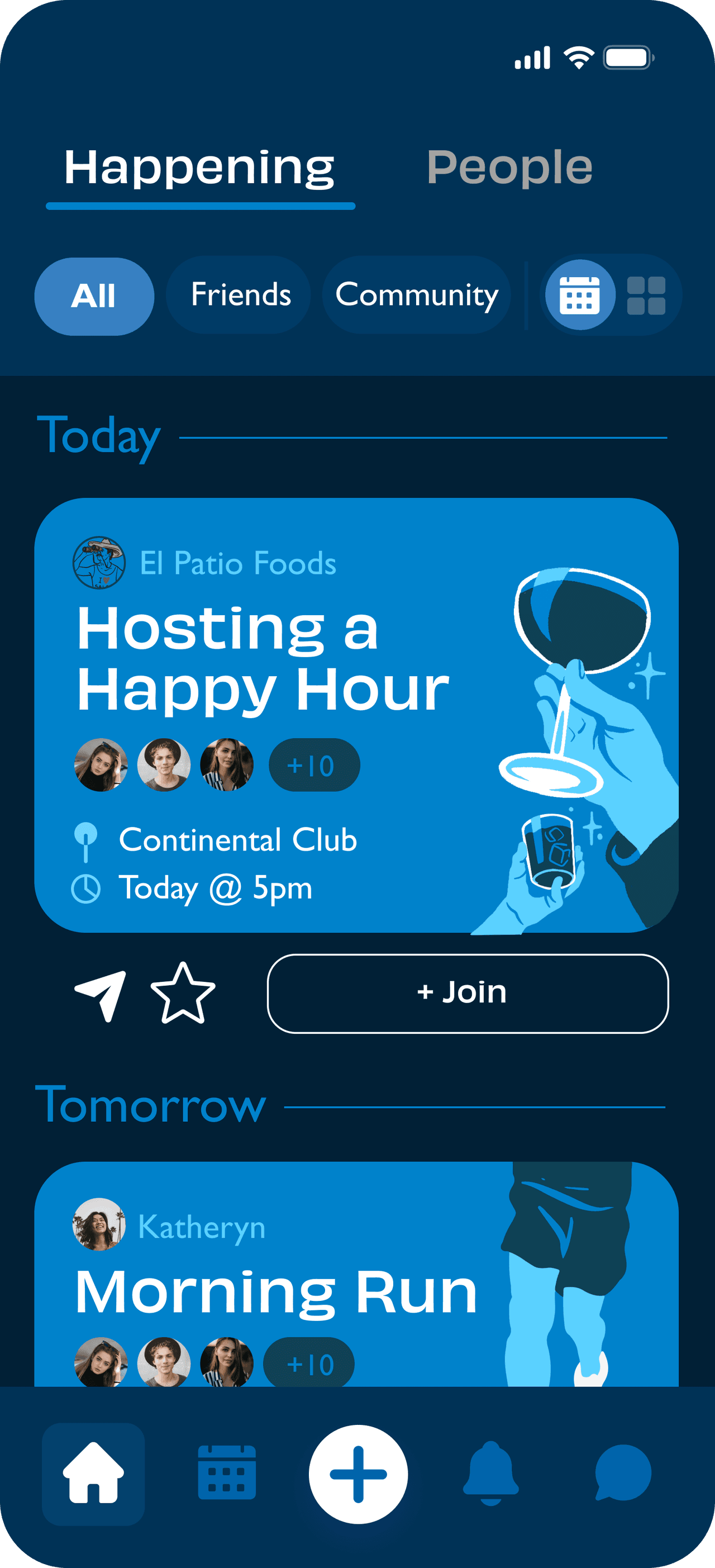This screenshot has width=715, height=1568.
Task: Filter events by Friends
Action: click(x=240, y=294)
